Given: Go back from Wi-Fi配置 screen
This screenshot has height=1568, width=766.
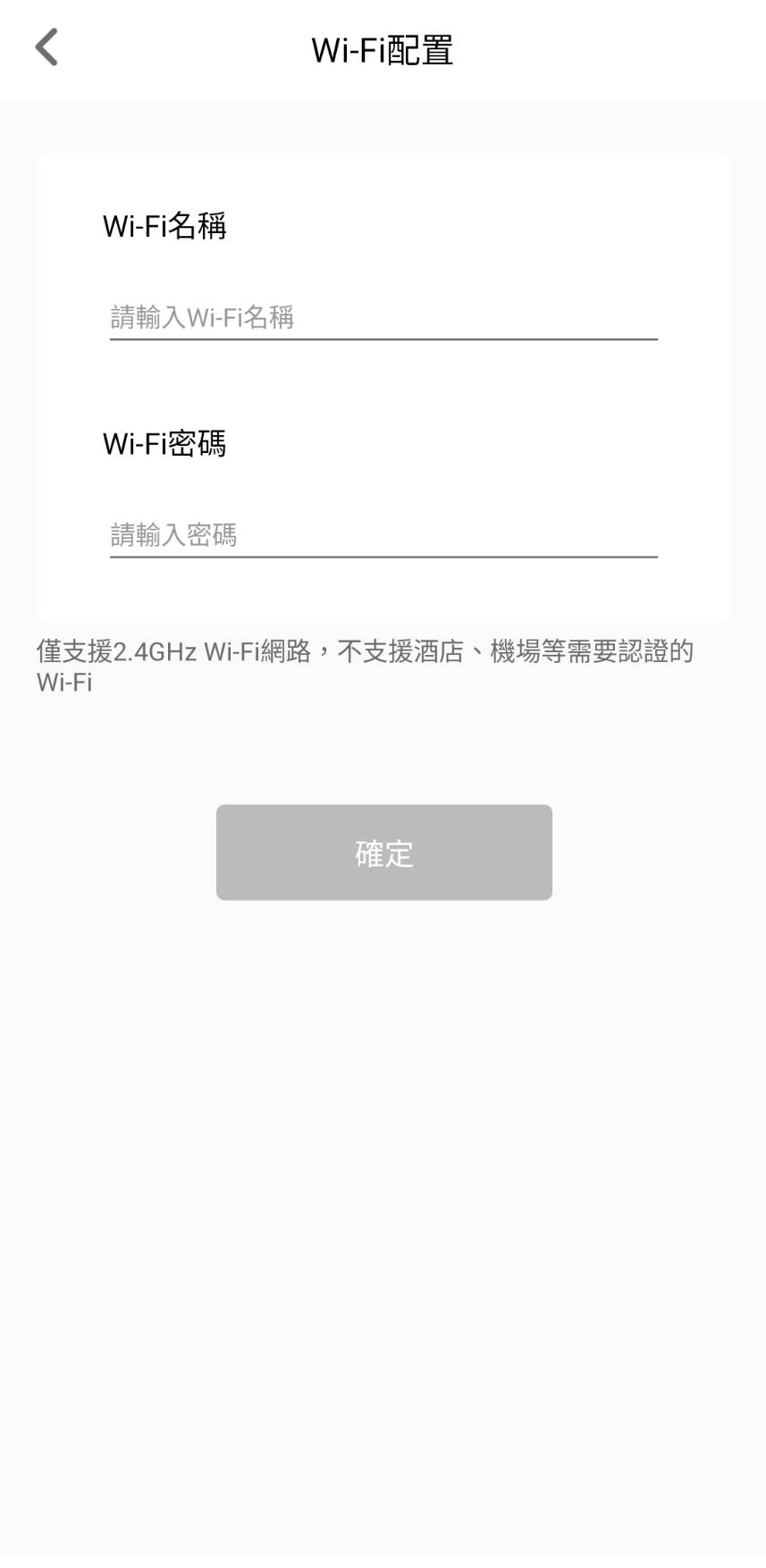Looking at the screenshot, I should [46, 47].
